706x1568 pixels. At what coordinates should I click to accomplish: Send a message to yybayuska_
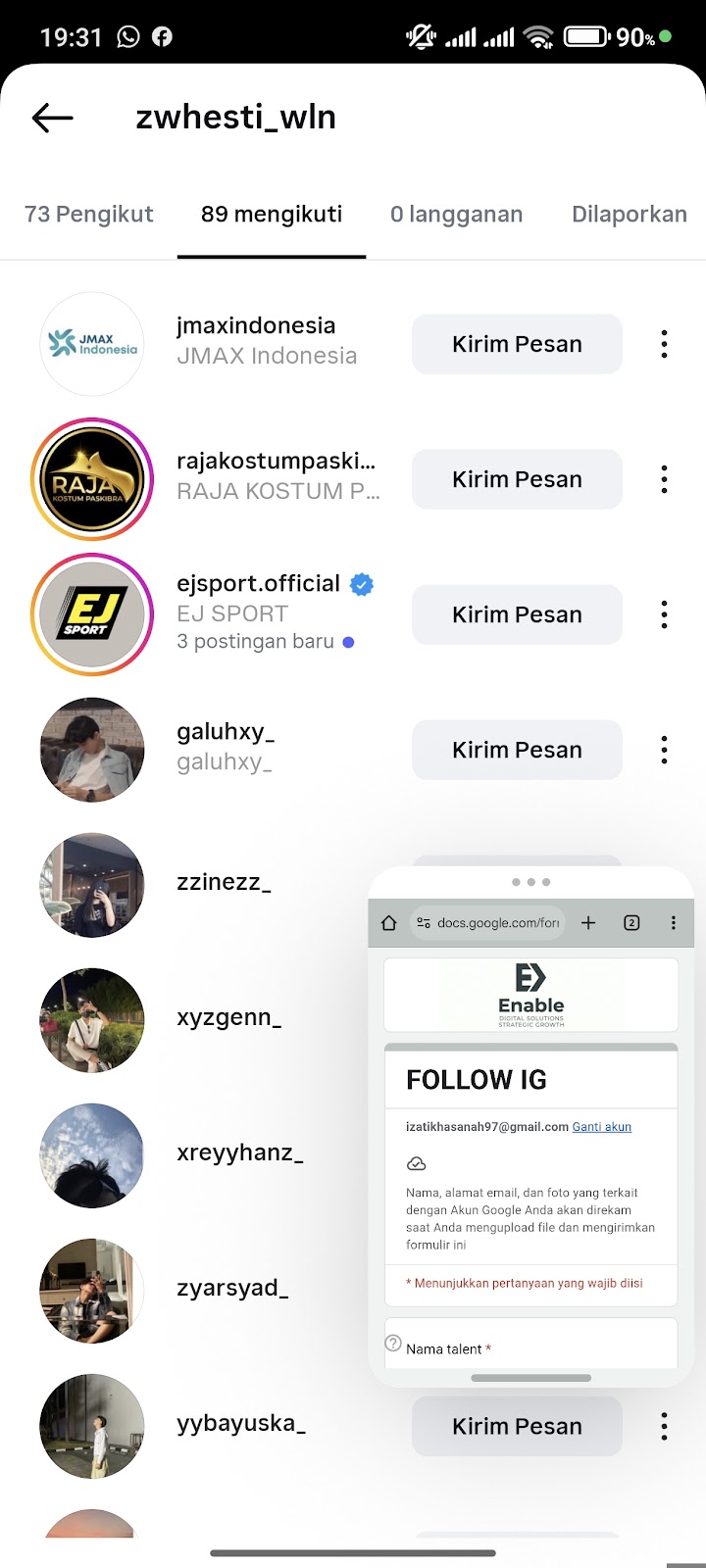517,1426
